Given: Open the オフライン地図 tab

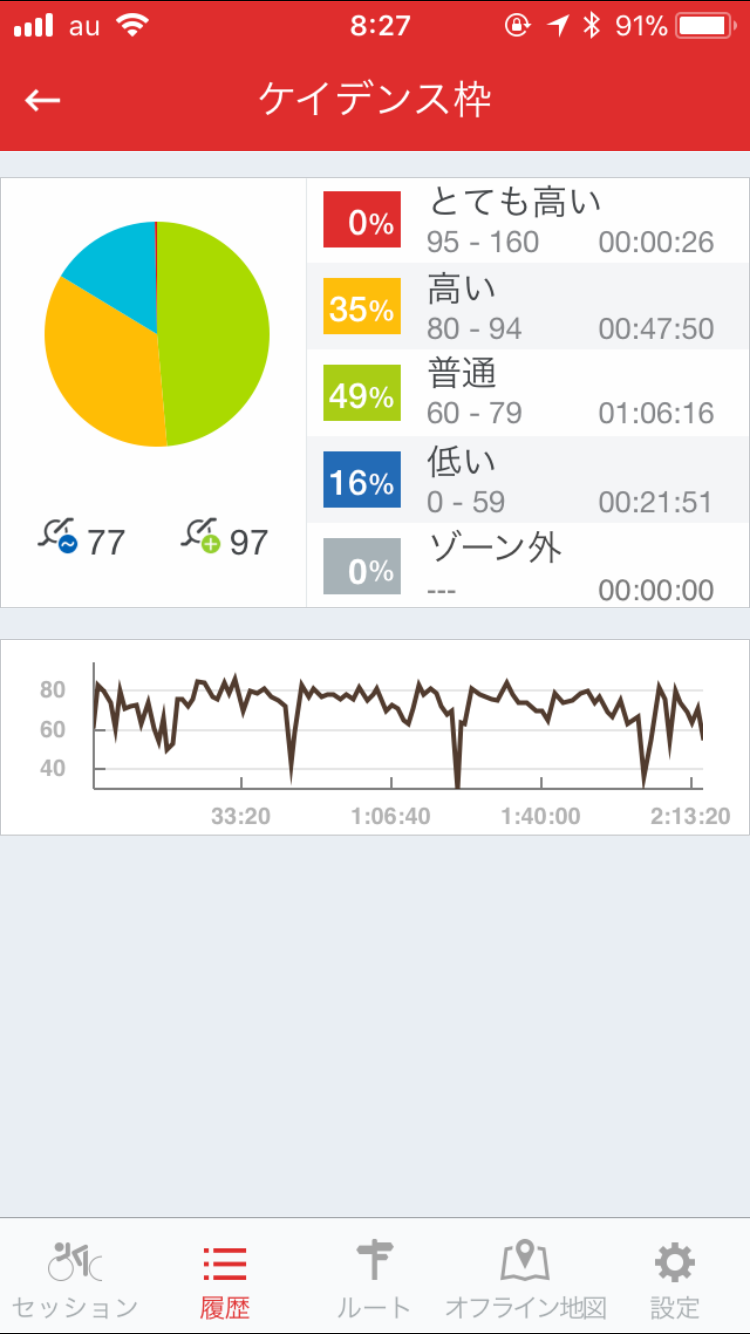Looking at the screenshot, I should point(525,1277).
